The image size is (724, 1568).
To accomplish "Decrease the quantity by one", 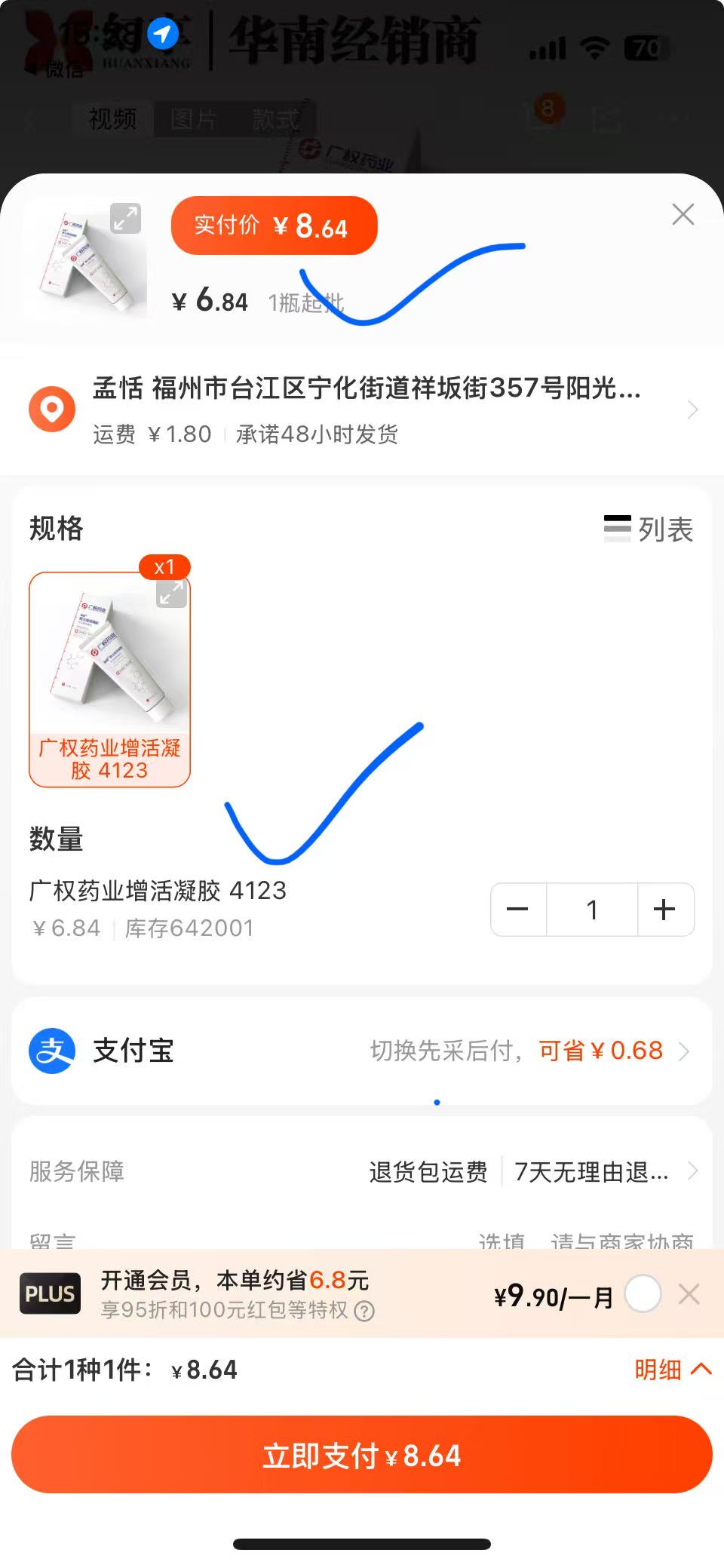I will [x=518, y=910].
